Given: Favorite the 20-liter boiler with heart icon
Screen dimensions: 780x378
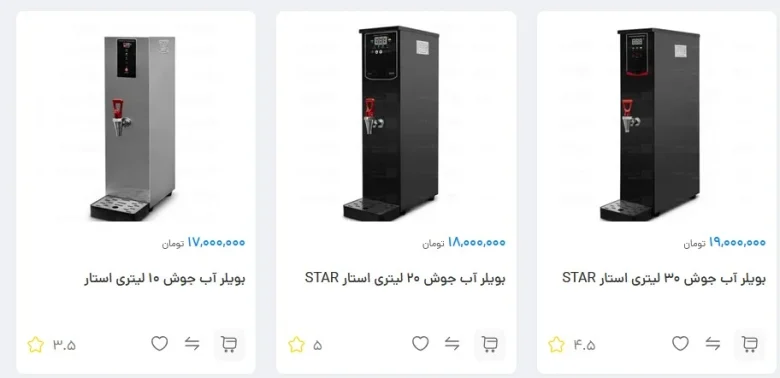Looking at the screenshot, I should [x=420, y=344].
